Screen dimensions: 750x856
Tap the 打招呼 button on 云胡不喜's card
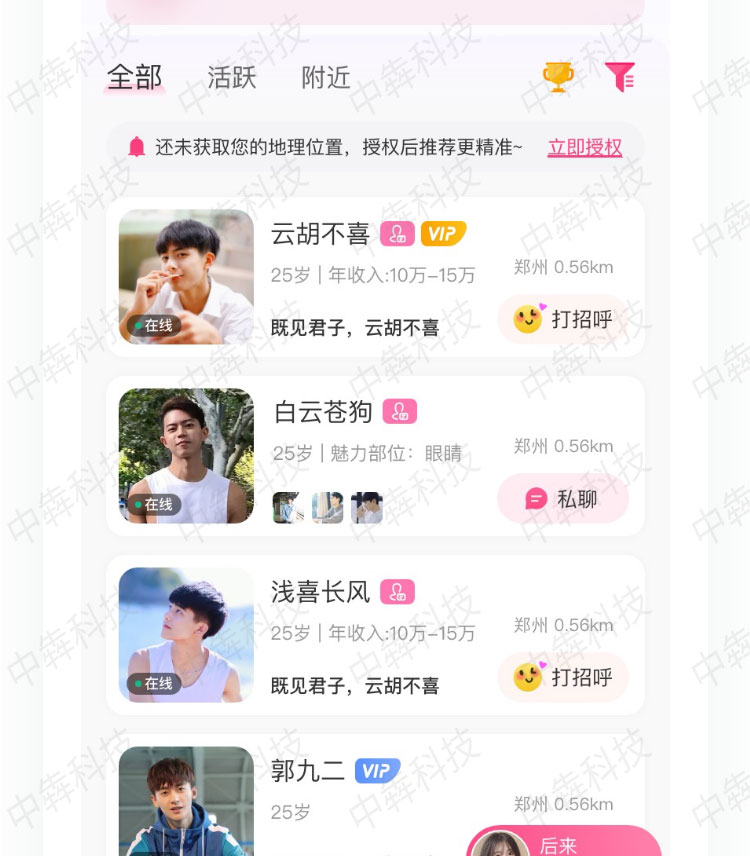[563, 319]
